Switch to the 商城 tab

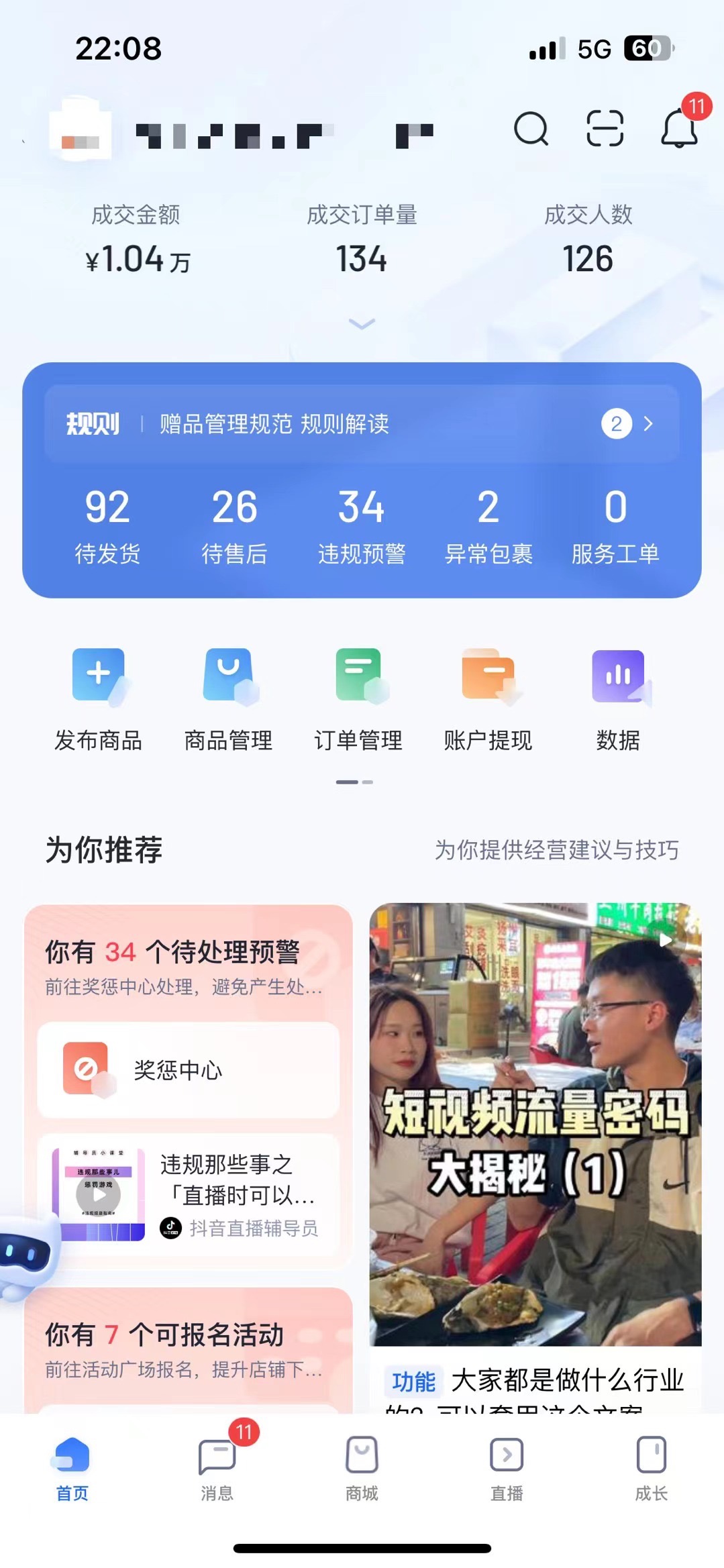(362, 1467)
